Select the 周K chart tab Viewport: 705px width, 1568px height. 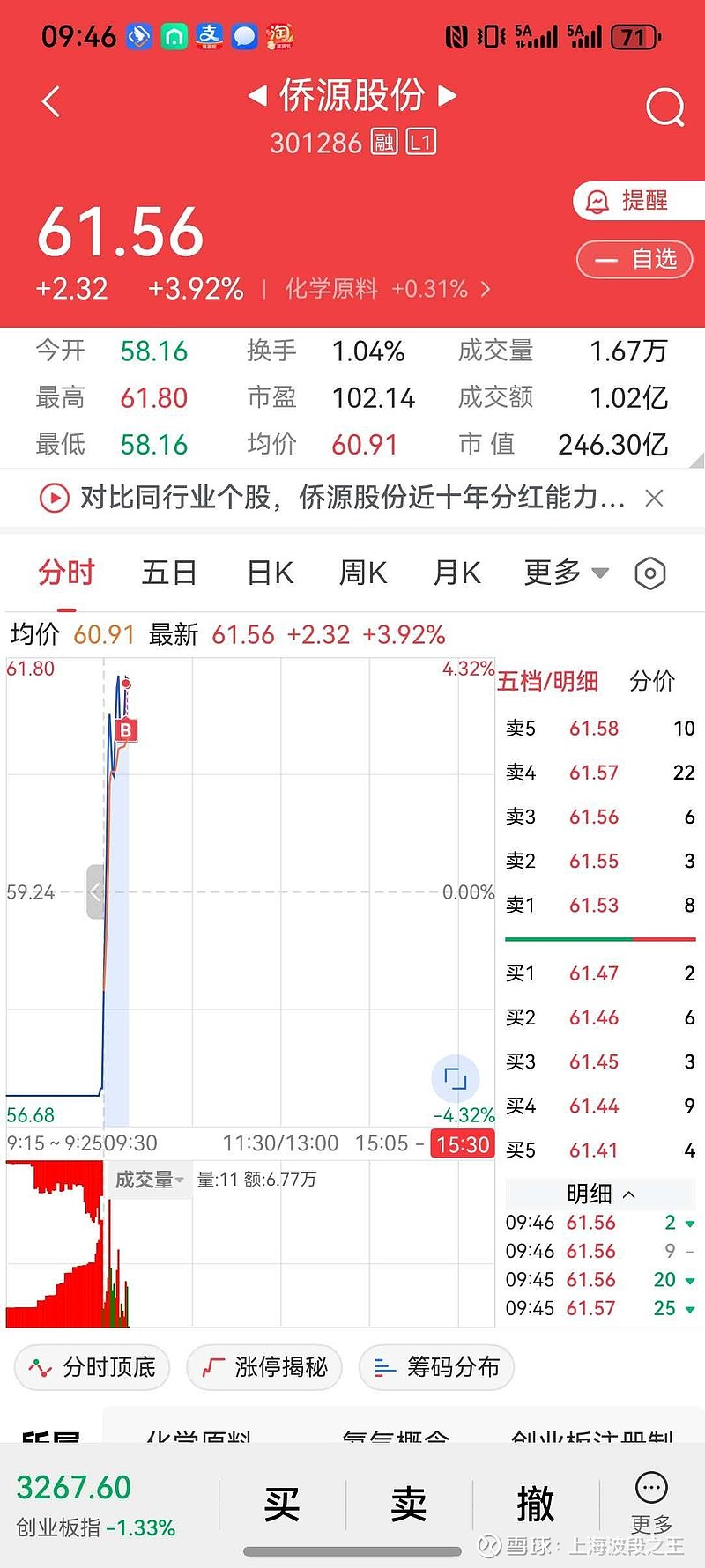point(363,573)
